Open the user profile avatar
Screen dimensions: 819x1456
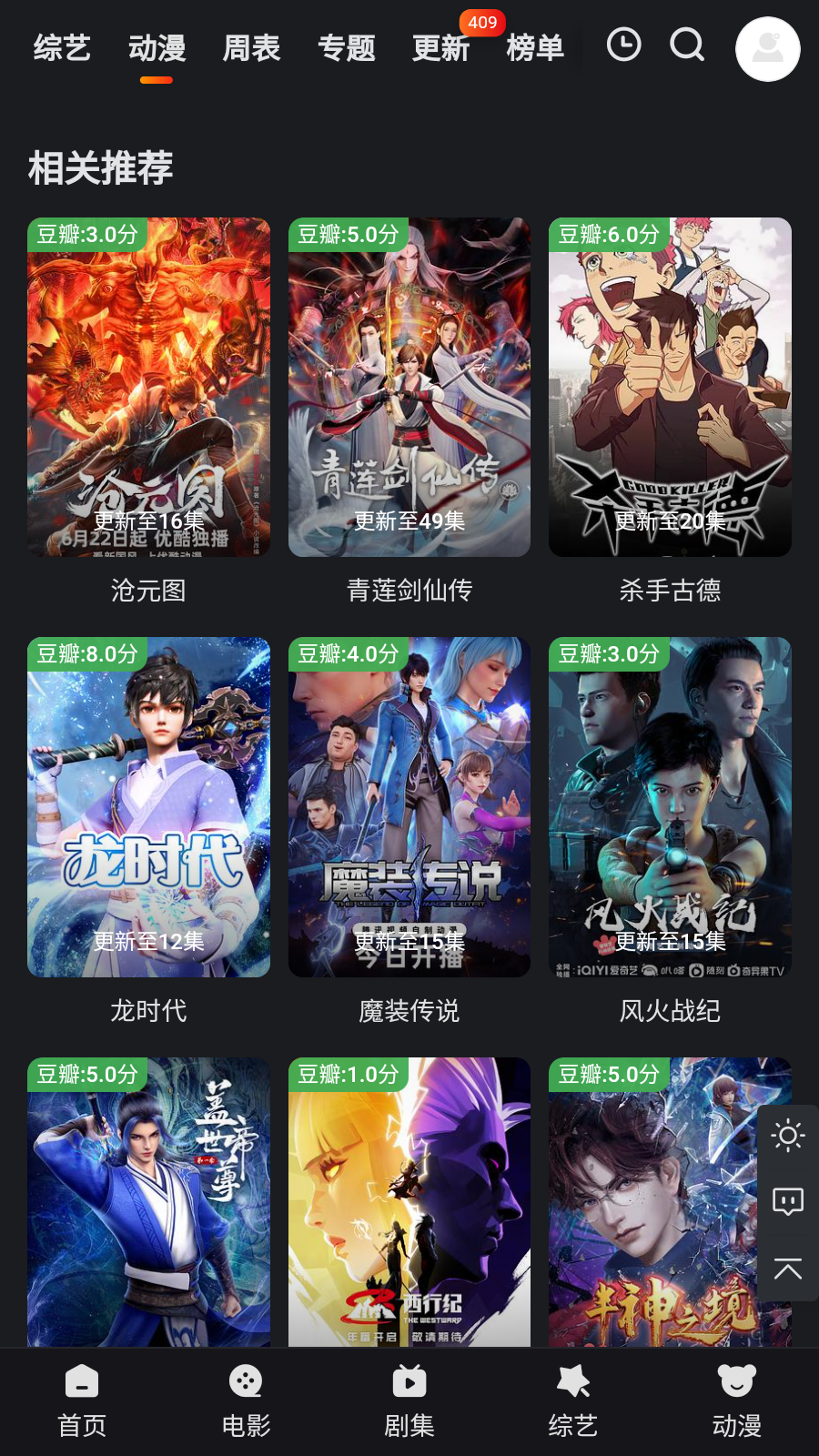[767, 49]
